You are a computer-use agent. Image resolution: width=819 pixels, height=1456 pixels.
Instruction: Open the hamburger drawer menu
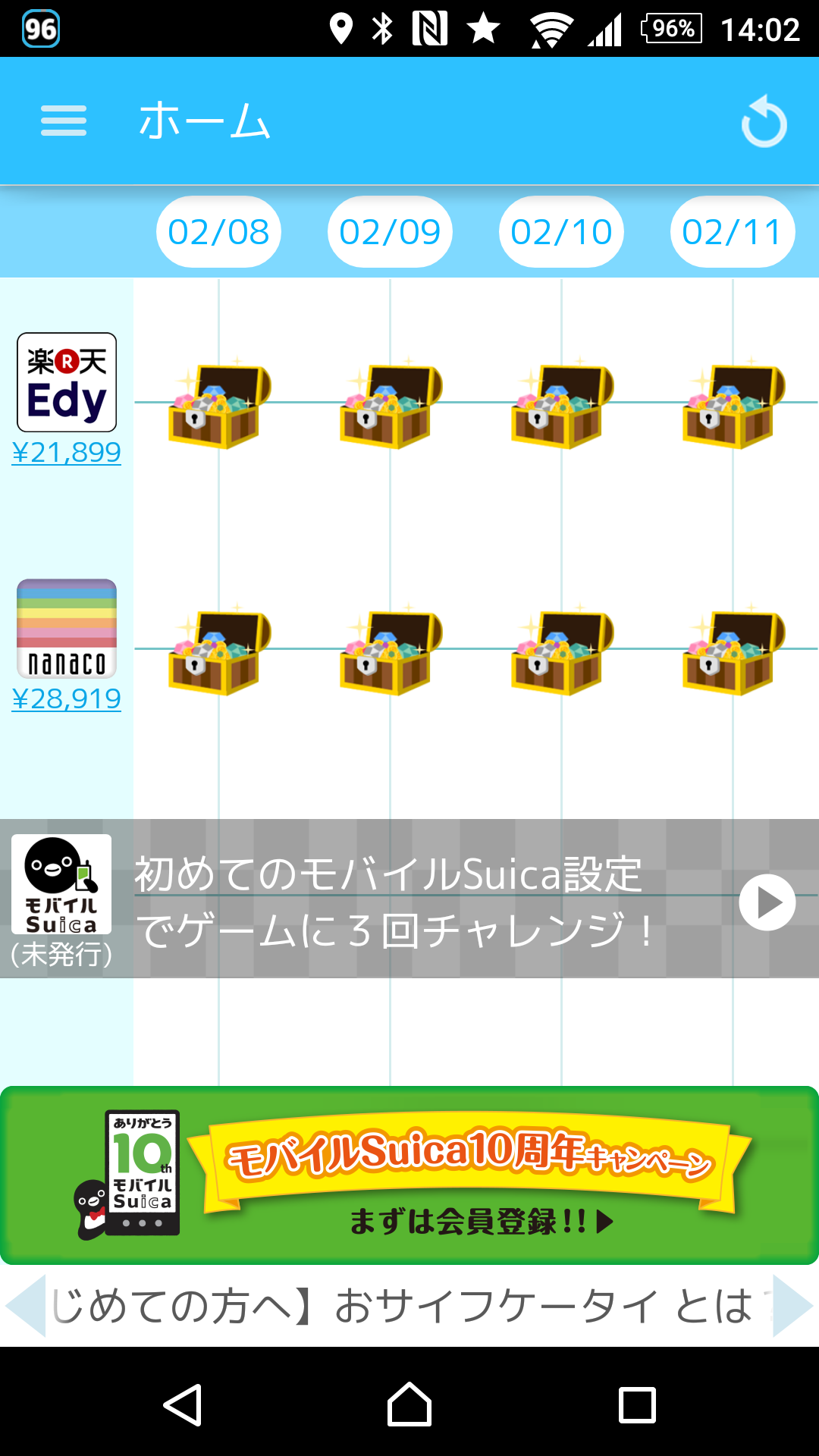point(64,121)
